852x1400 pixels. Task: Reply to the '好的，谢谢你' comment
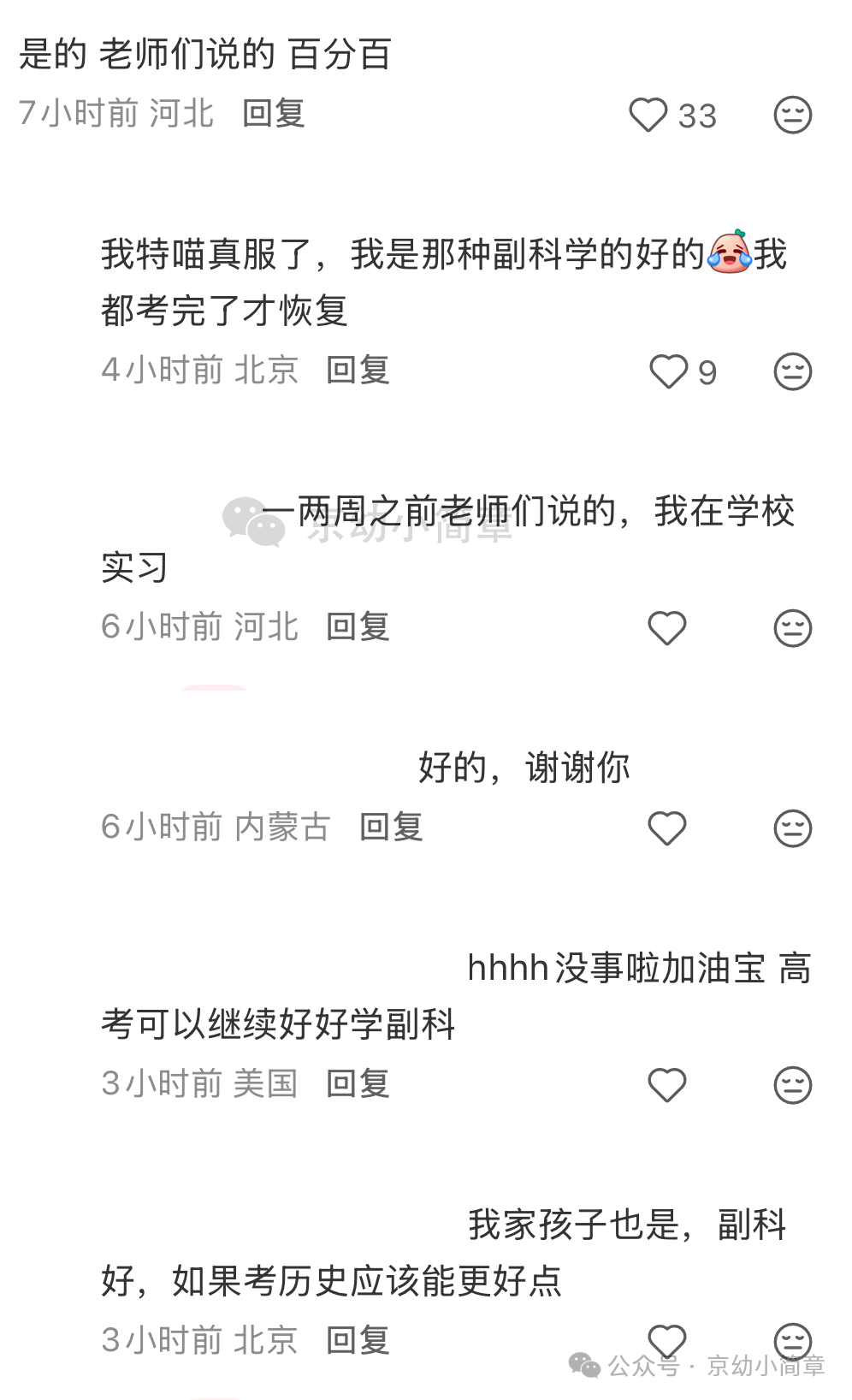point(392,827)
